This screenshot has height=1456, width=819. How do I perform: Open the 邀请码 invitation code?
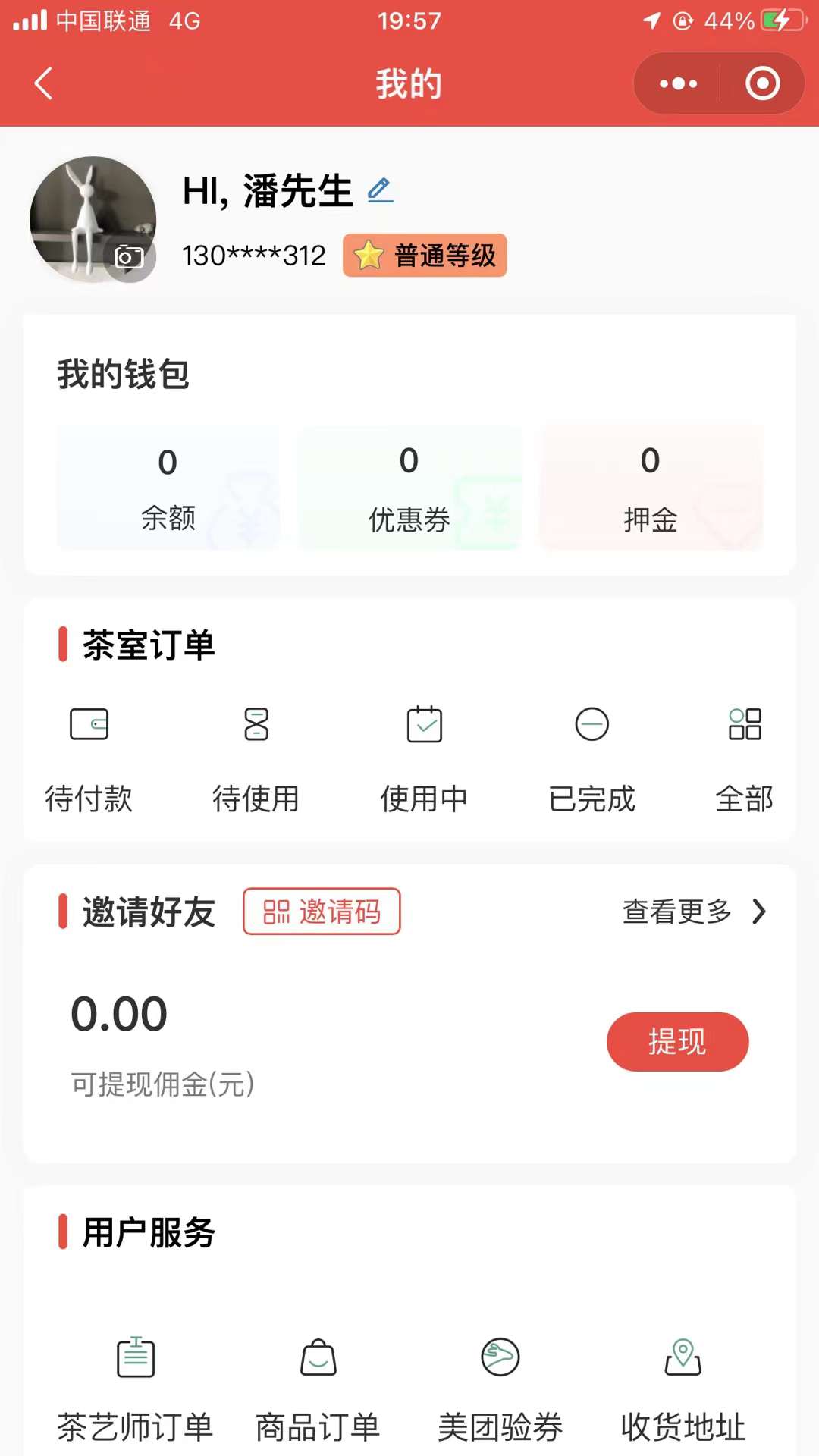tap(322, 912)
